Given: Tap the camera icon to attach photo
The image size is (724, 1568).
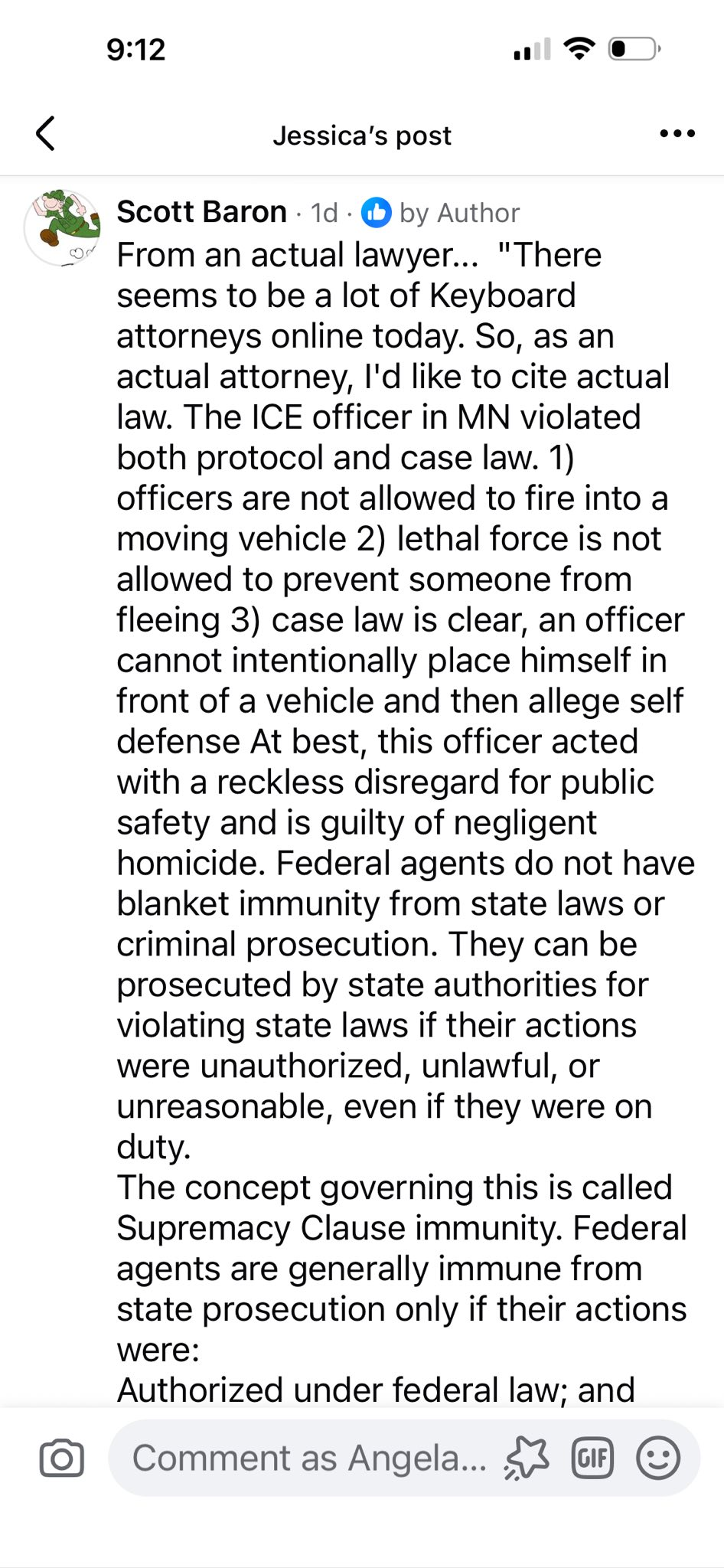Looking at the screenshot, I should pos(61,1459).
